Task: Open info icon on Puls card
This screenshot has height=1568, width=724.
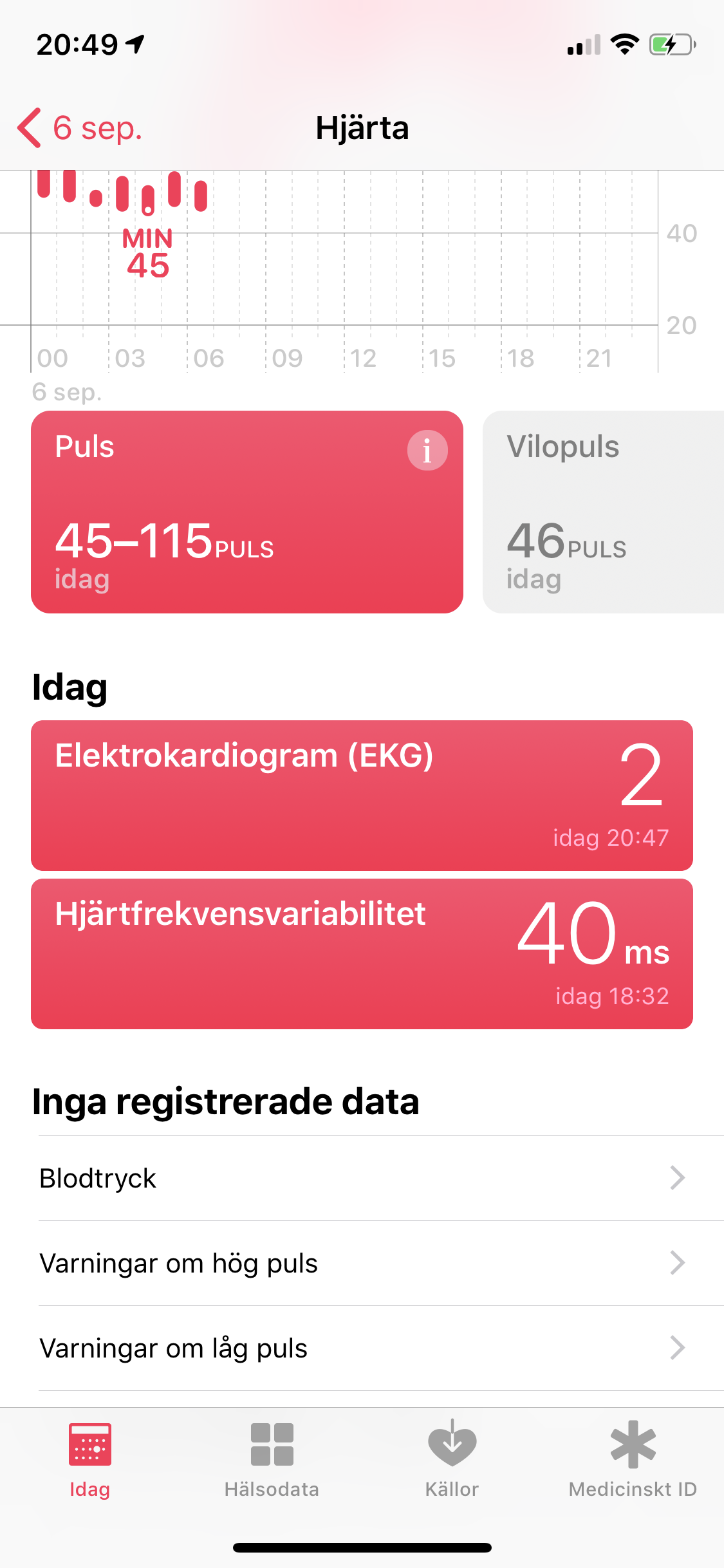Action: point(427,451)
